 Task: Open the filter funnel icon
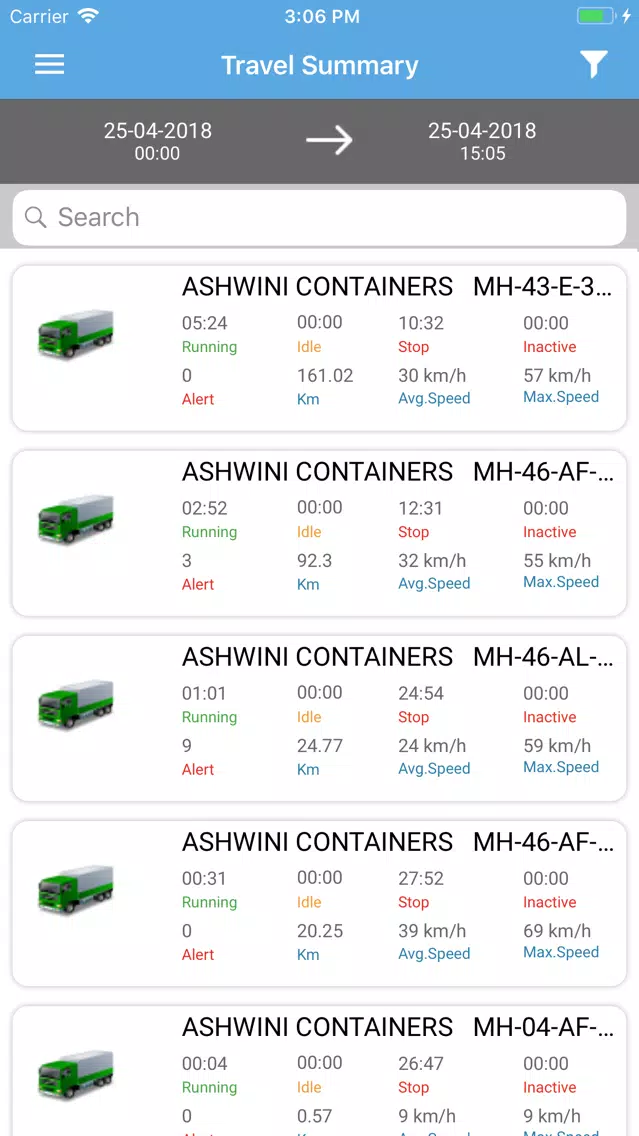point(592,65)
